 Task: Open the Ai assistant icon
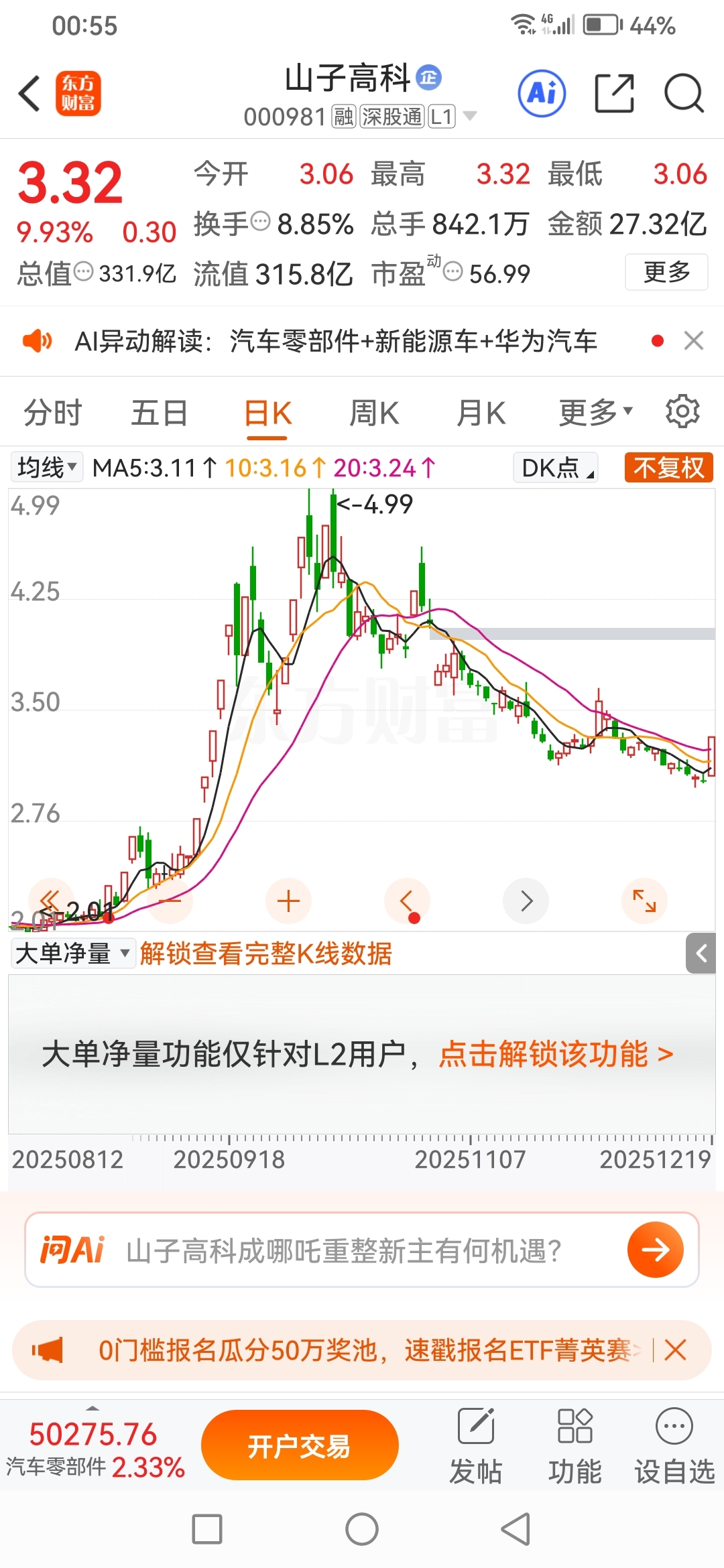pyautogui.click(x=542, y=93)
